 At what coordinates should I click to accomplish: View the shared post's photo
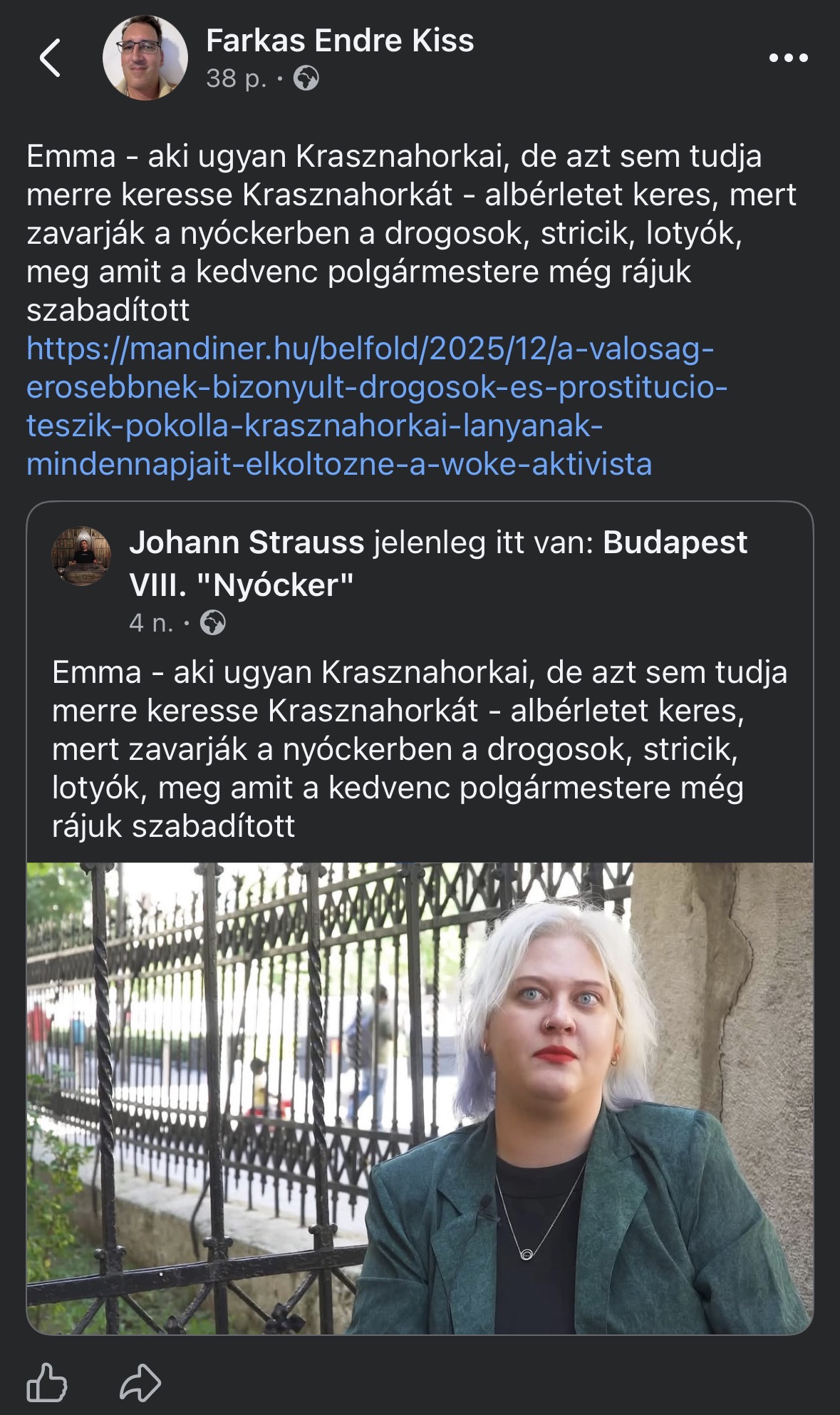point(420,1098)
